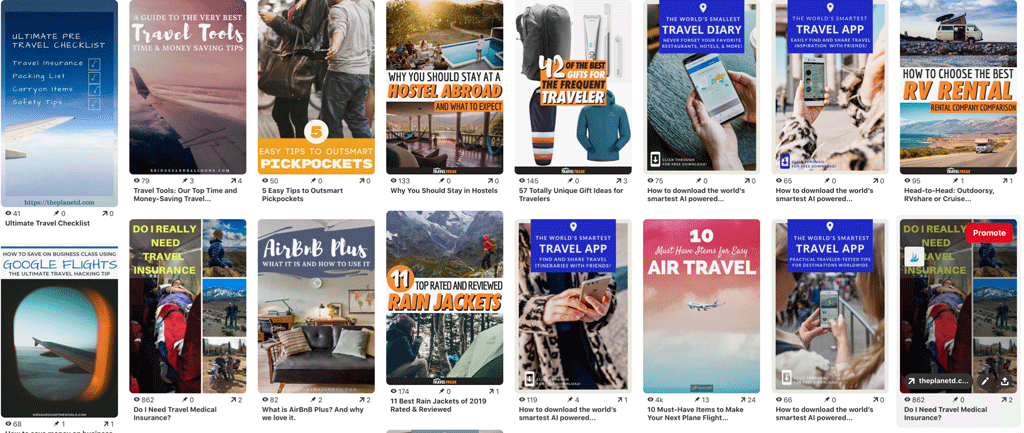Open the Ultimate Travel Checklist pin
The image size is (1024, 433).
click(x=59, y=100)
